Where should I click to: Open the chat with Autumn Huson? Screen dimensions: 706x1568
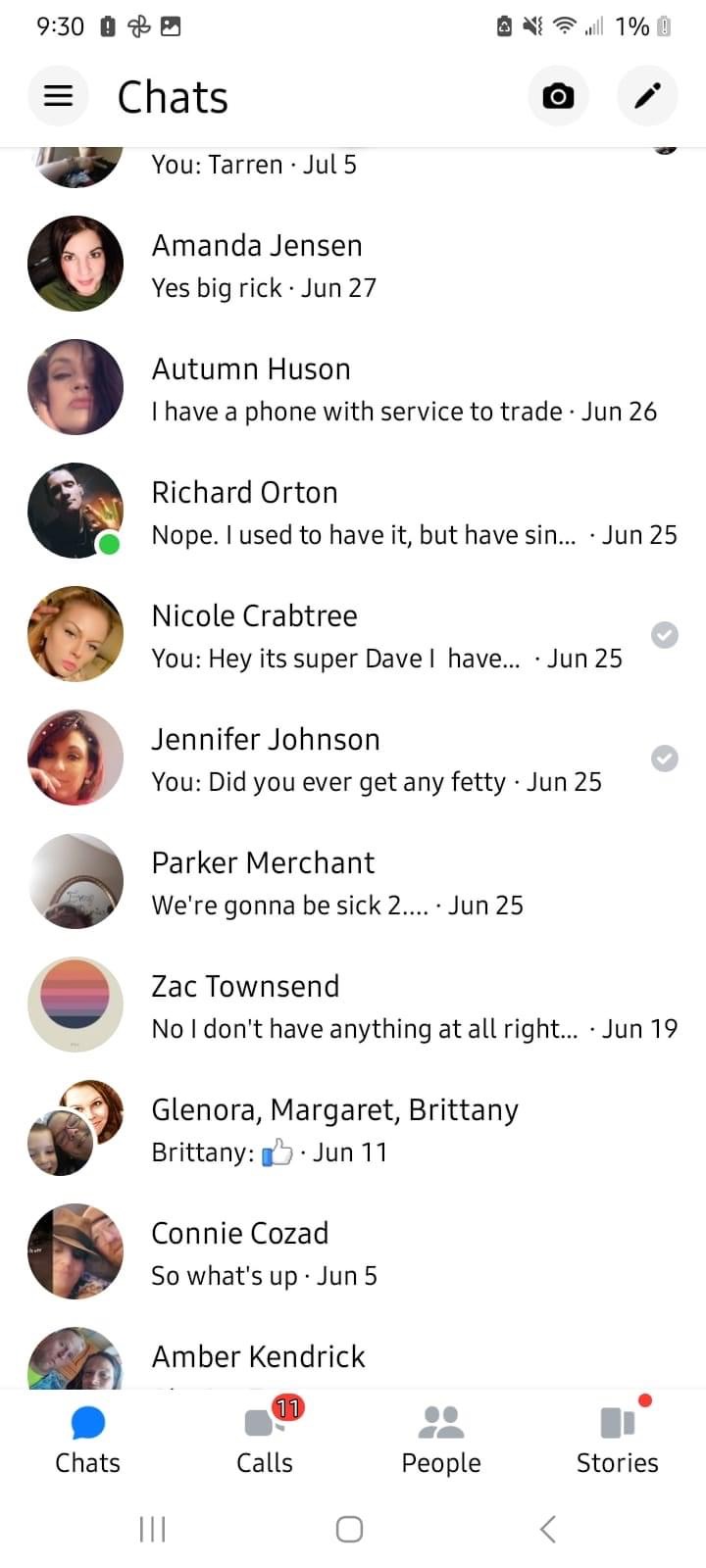353,388
